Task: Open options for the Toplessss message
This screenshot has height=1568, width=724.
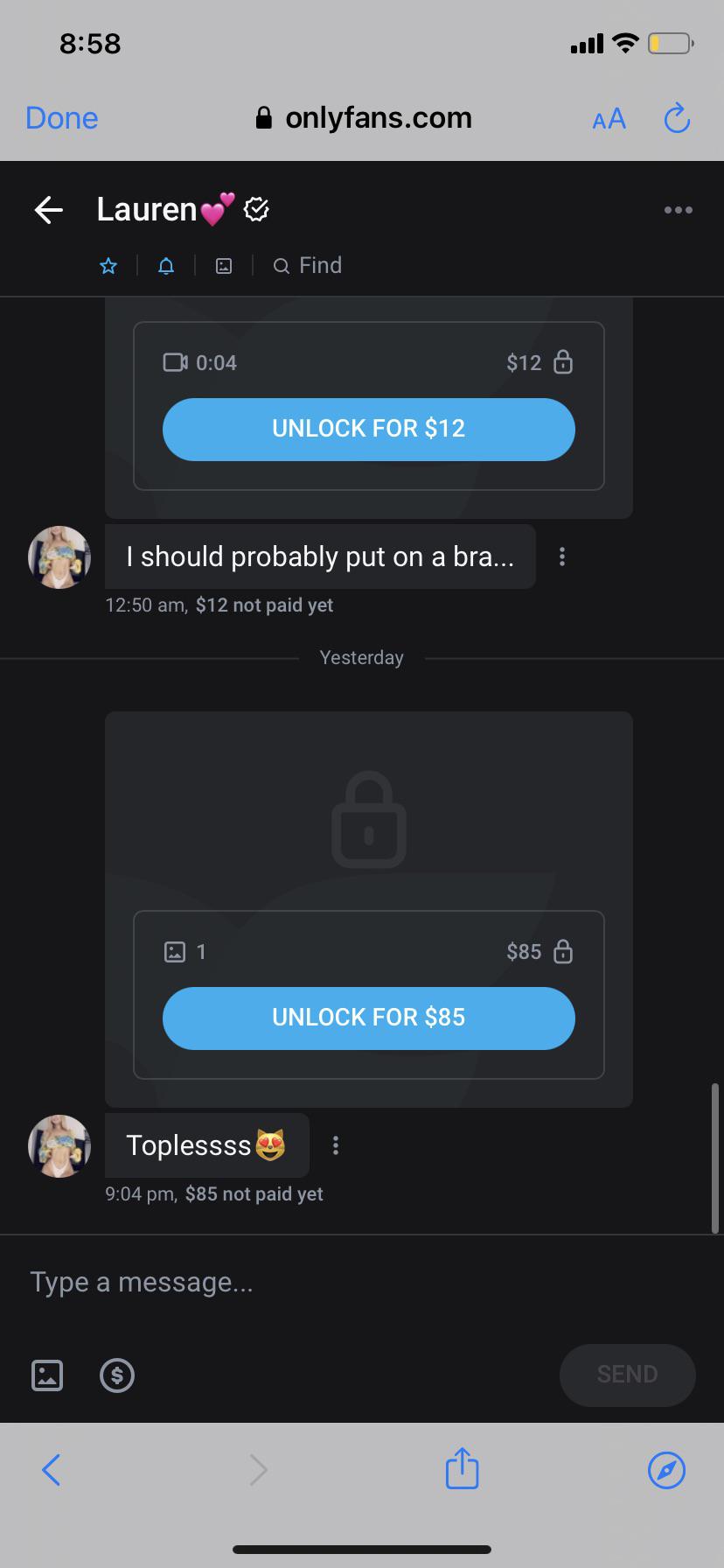Action: pyautogui.click(x=336, y=1145)
